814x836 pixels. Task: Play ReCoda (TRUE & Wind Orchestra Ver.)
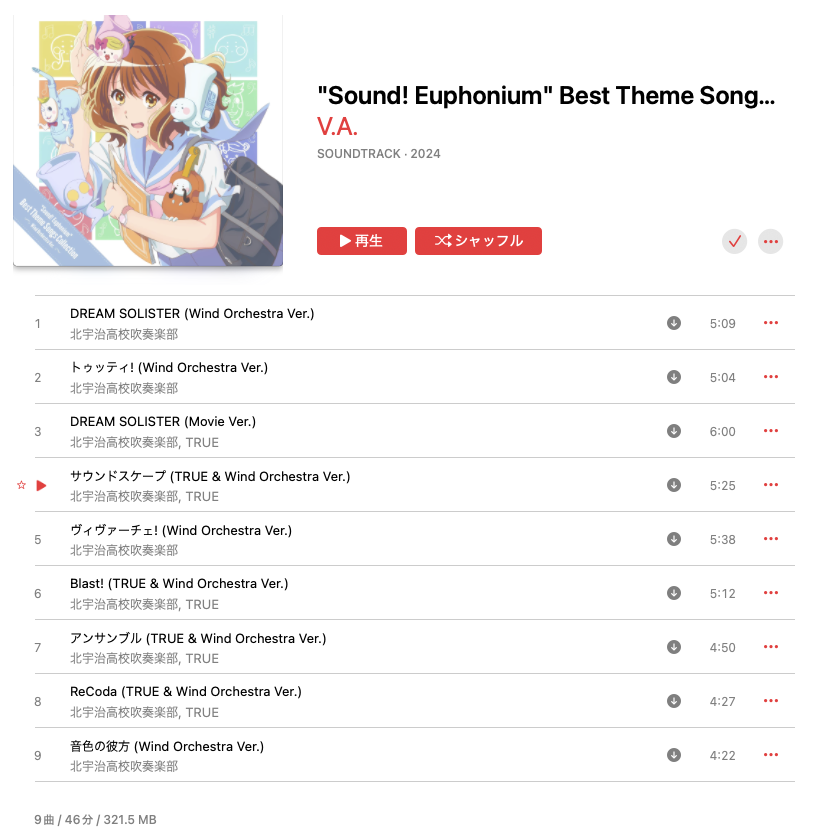pos(185,692)
